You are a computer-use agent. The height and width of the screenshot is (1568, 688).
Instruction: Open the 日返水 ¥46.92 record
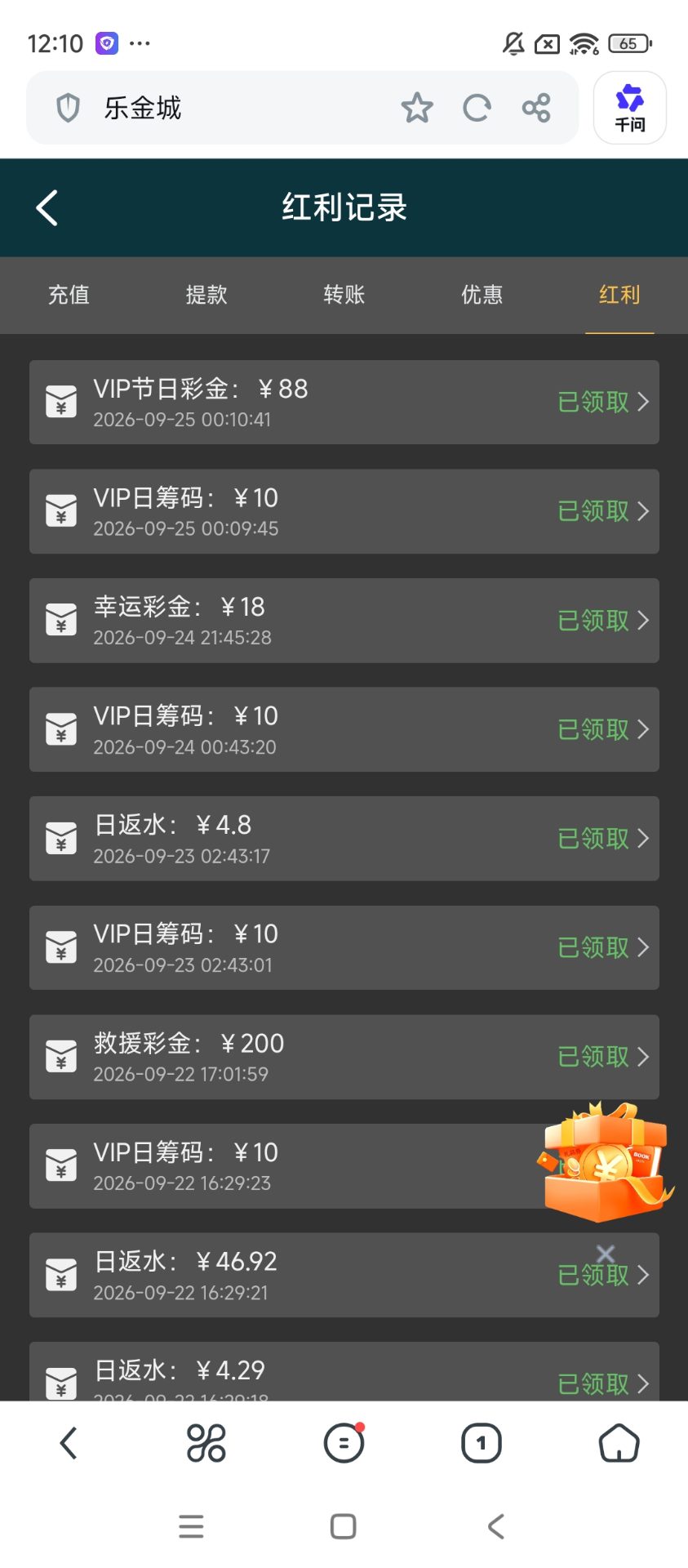click(x=344, y=1275)
